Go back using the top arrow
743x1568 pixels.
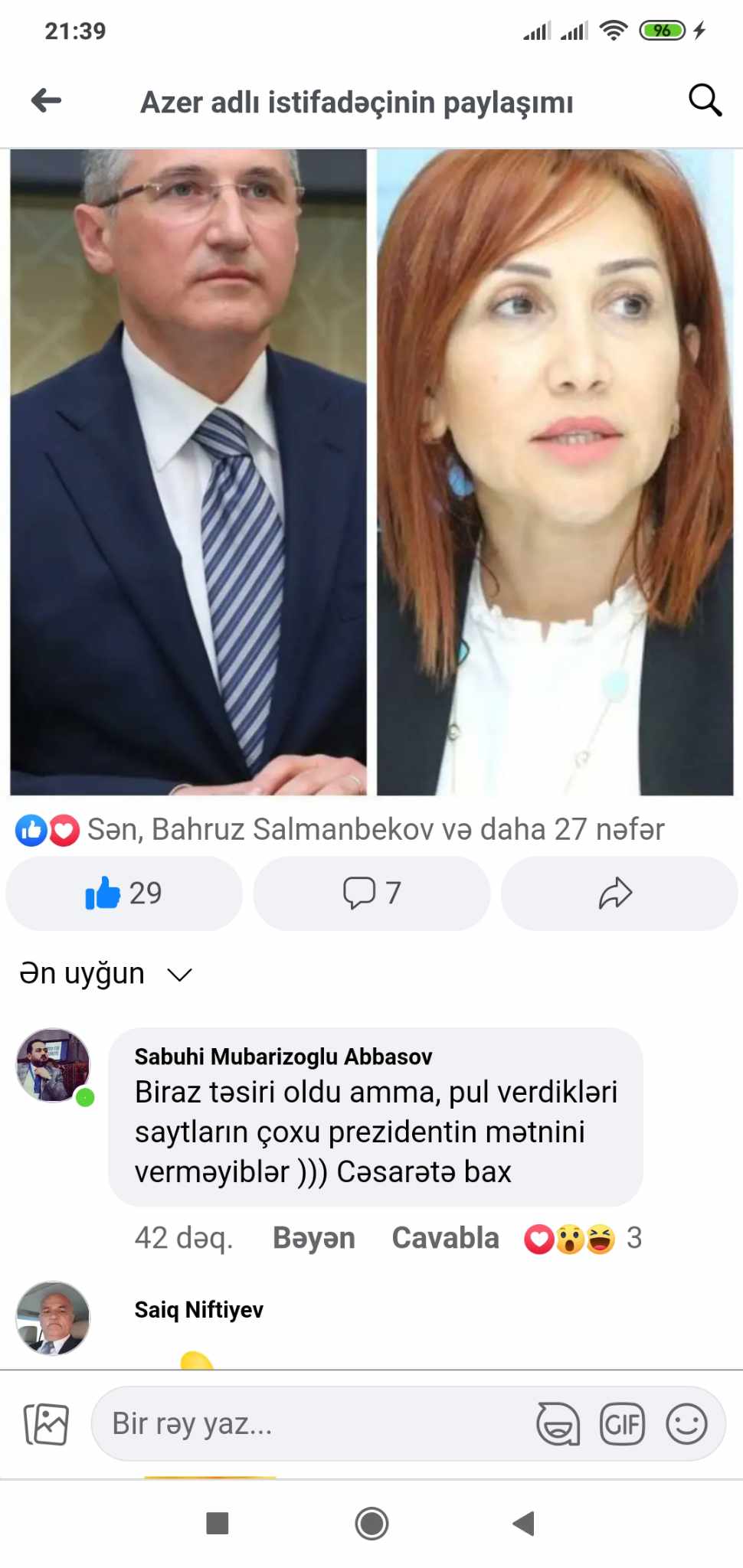(x=47, y=100)
